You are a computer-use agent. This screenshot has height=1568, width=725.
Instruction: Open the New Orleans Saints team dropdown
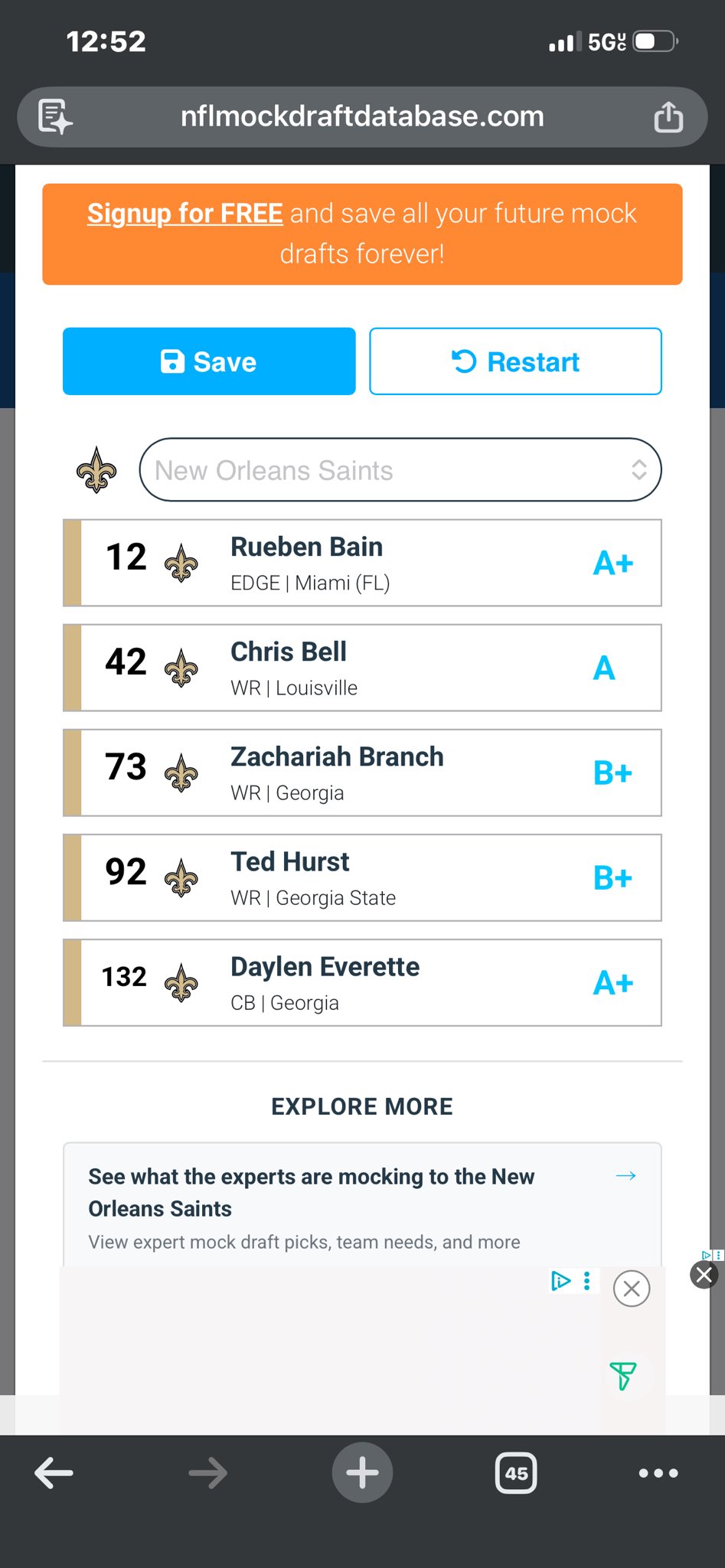pyautogui.click(x=400, y=470)
